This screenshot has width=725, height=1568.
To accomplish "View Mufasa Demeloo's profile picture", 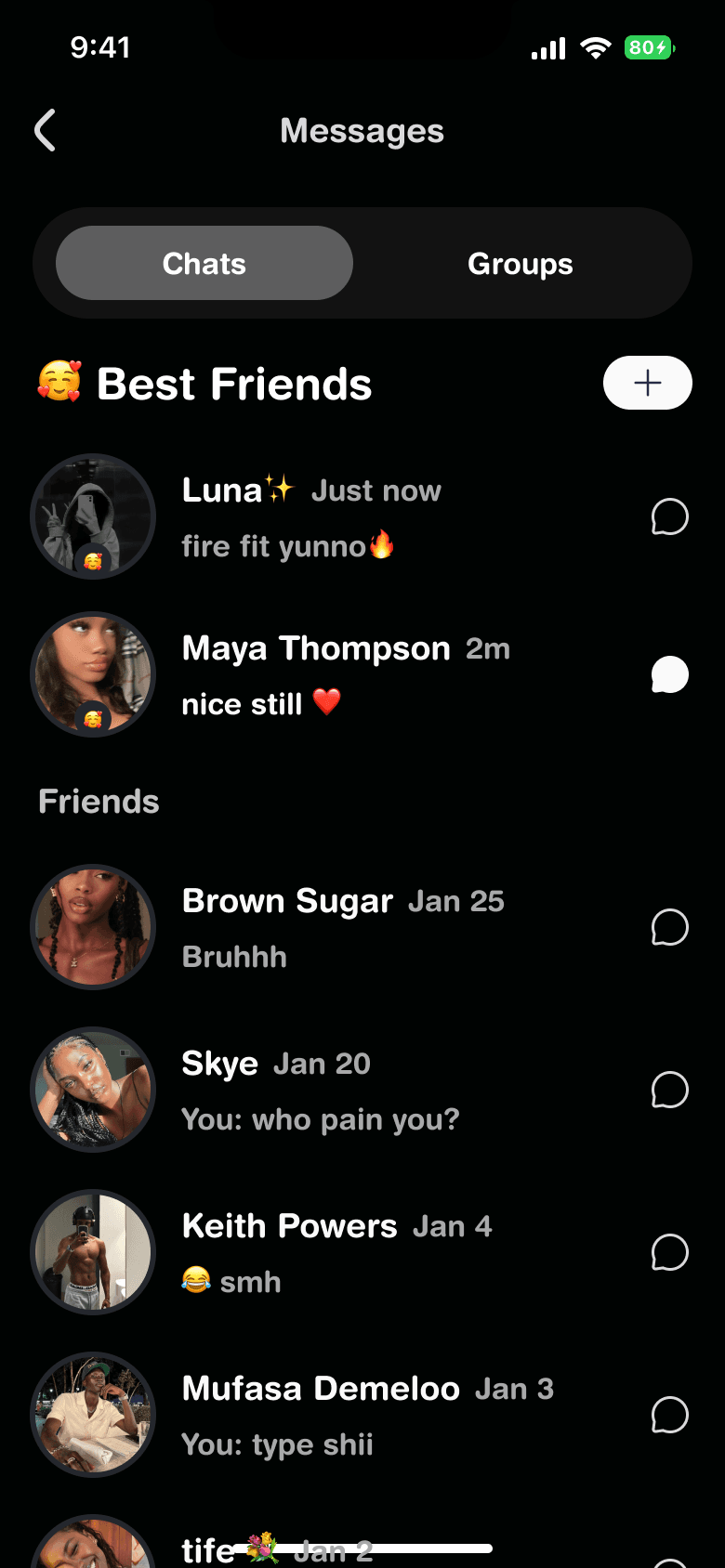I will [93, 1415].
